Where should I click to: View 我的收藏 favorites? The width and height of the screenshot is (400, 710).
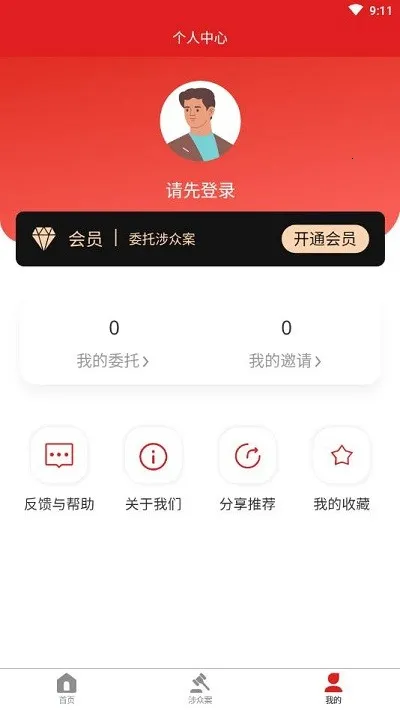(x=342, y=470)
